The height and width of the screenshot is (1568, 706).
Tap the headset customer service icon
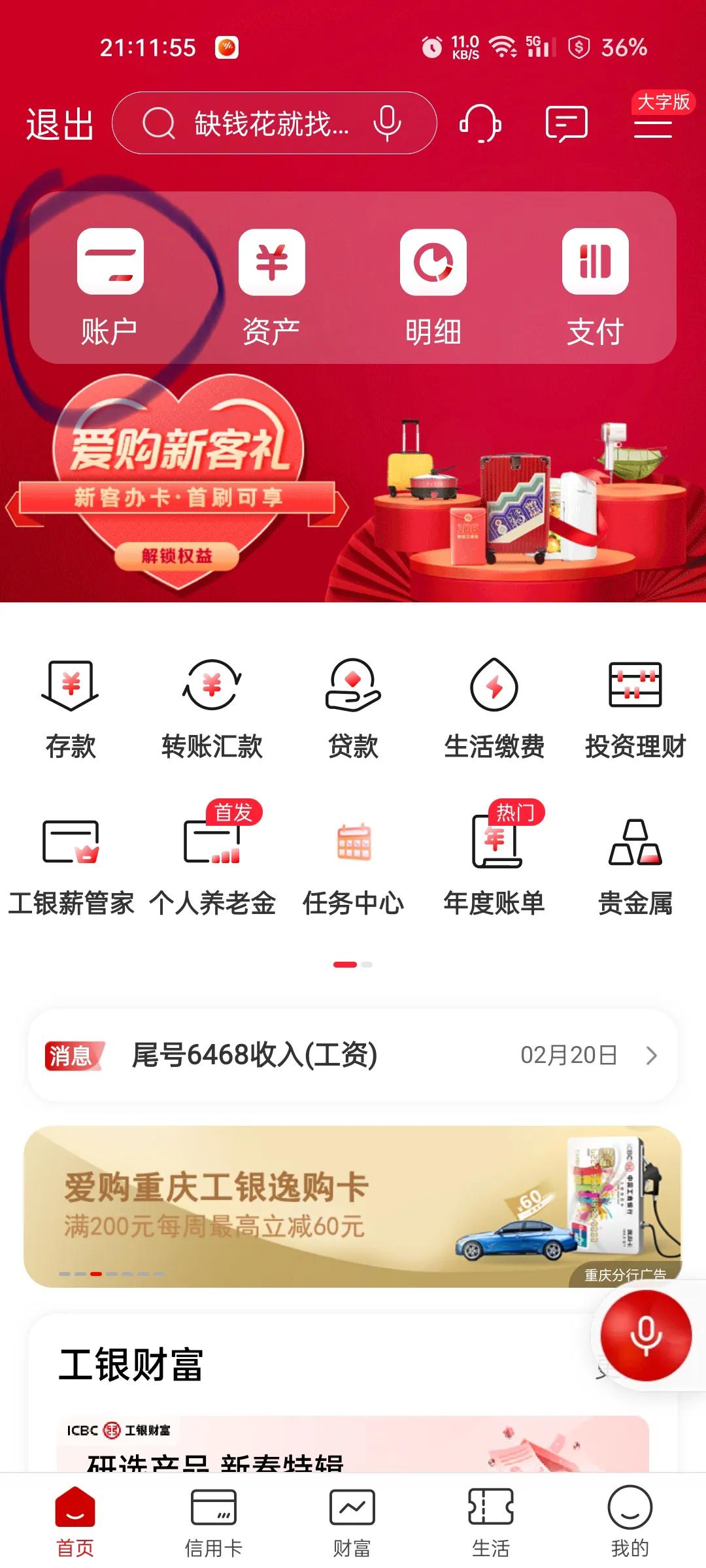click(482, 124)
